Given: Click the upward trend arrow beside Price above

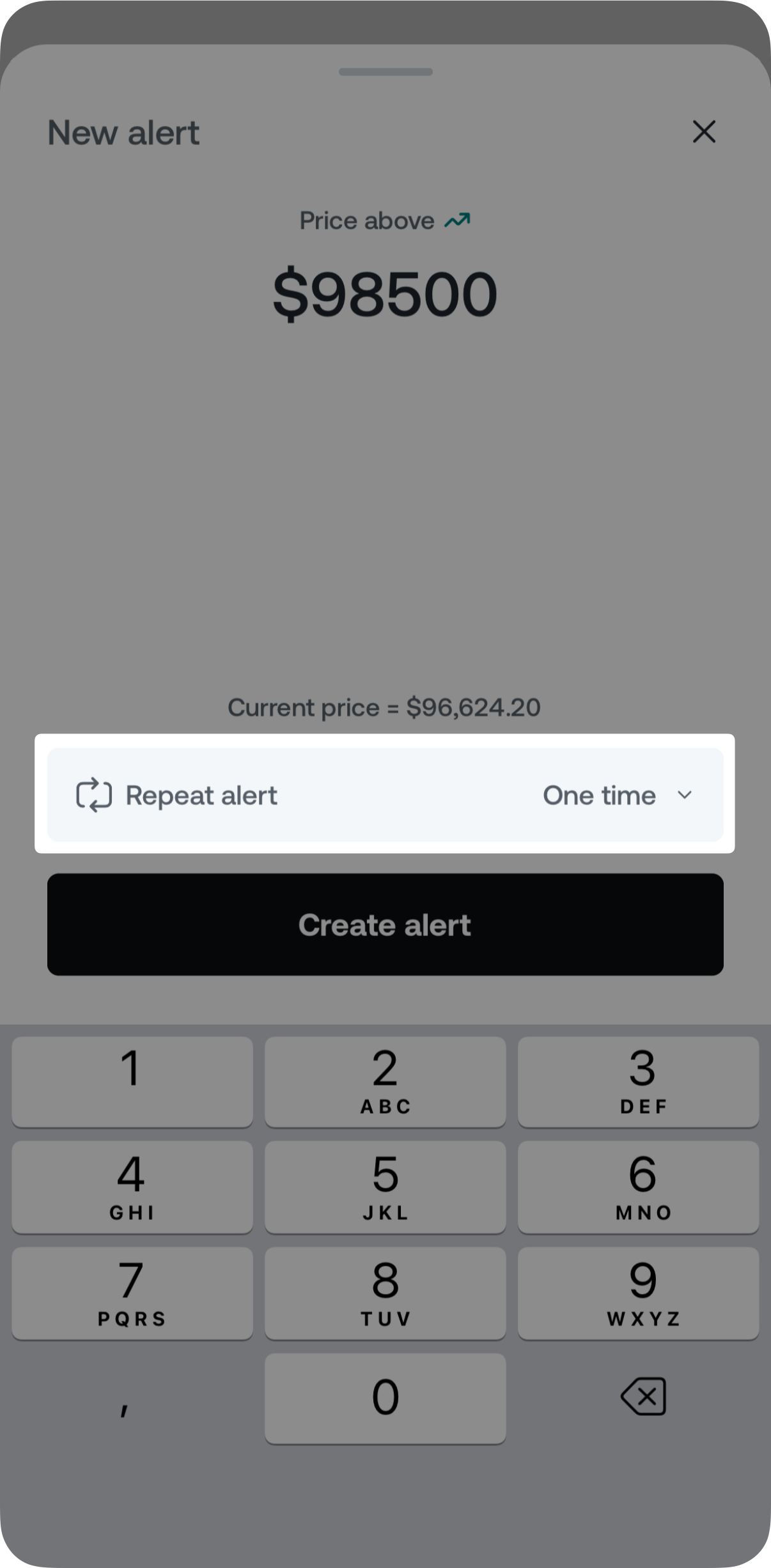Looking at the screenshot, I should point(457,220).
